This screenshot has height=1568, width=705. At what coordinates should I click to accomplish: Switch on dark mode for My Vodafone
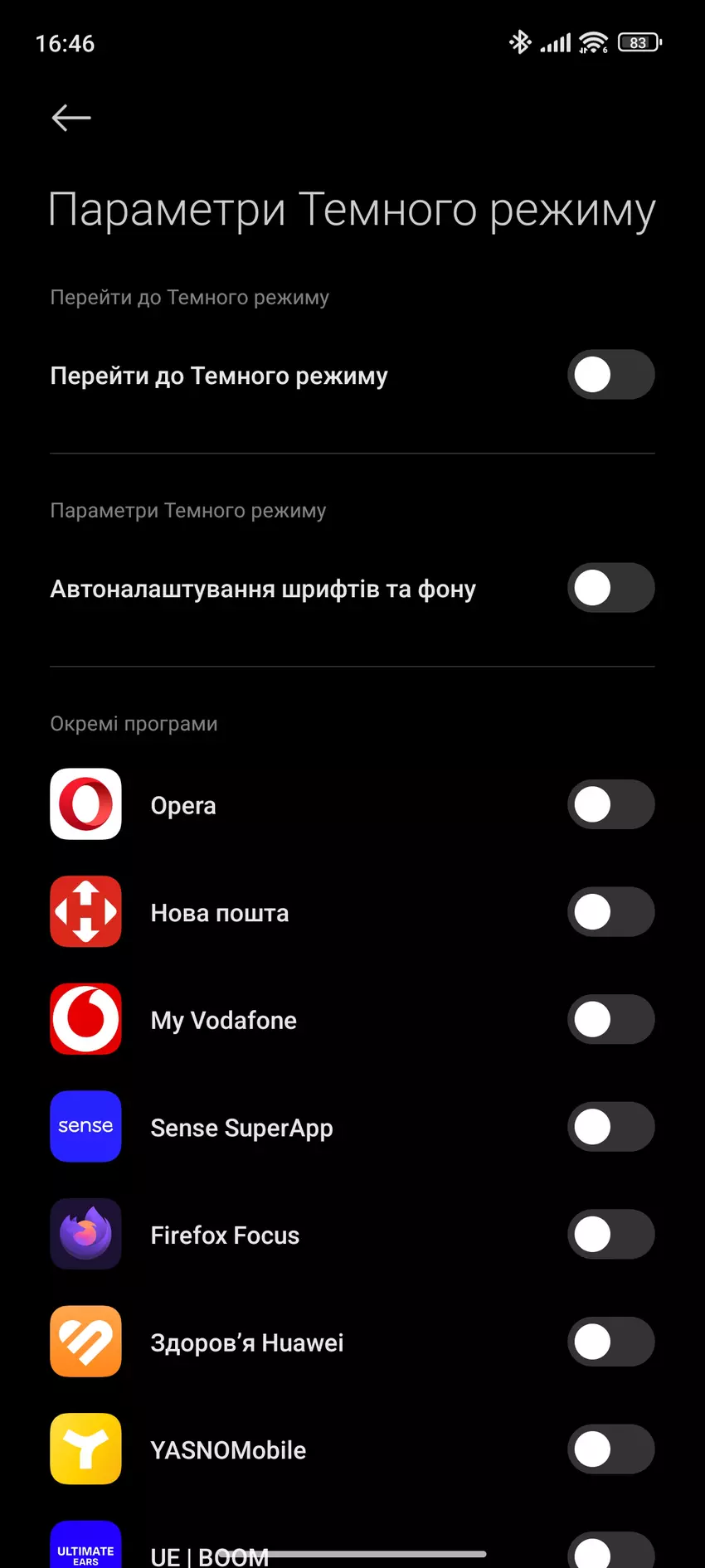point(610,1020)
